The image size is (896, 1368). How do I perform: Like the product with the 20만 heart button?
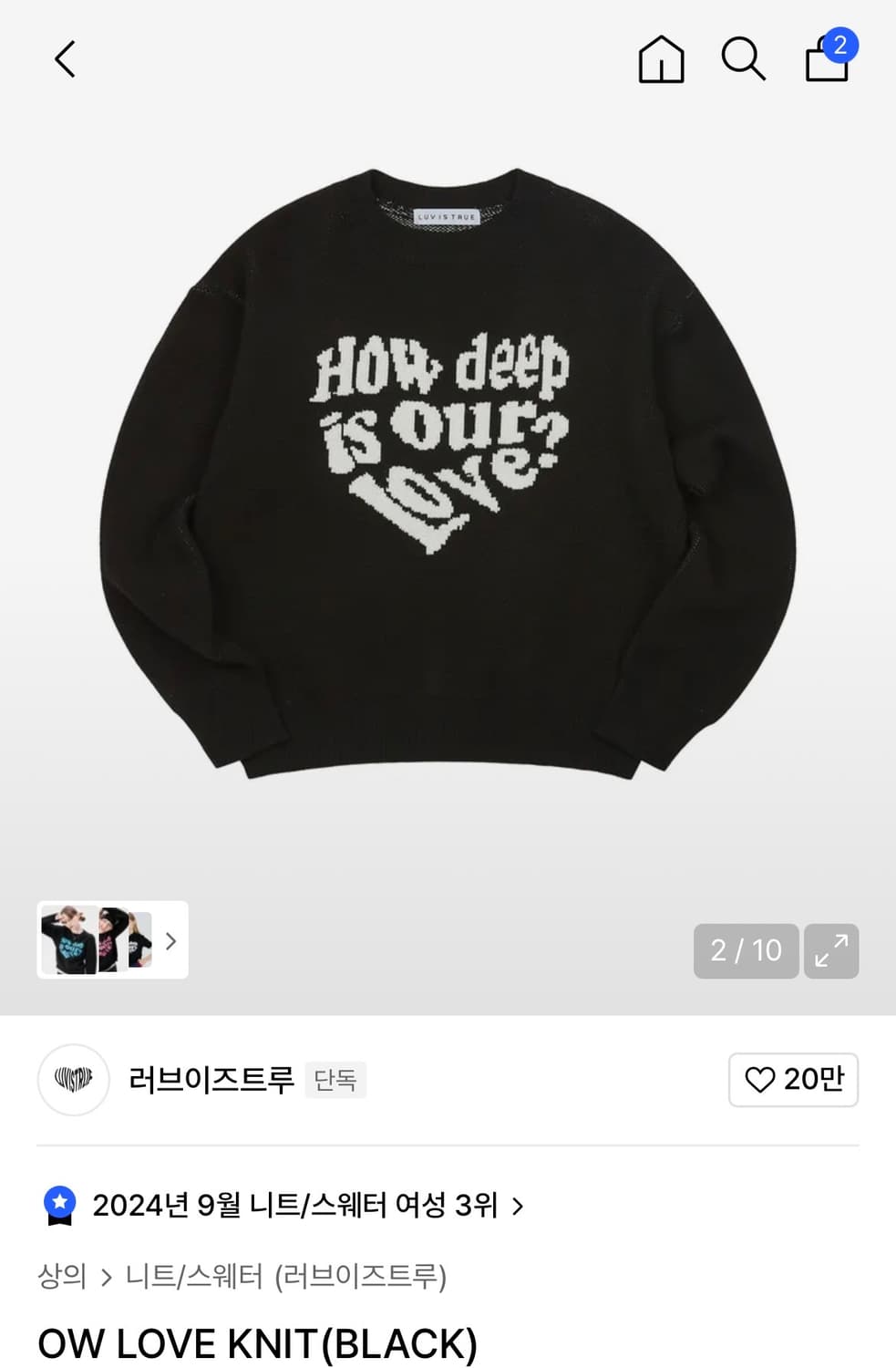point(793,1080)
